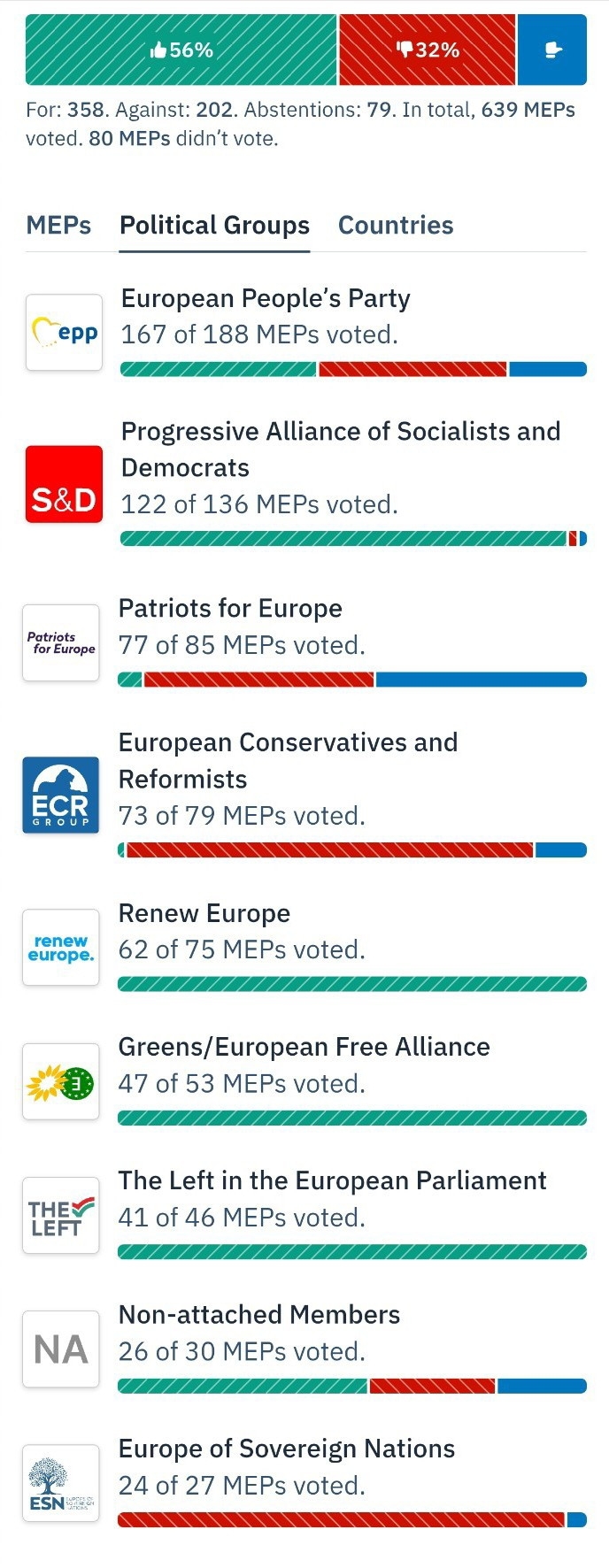Switch to the Countries tab

tap(396, 226)
